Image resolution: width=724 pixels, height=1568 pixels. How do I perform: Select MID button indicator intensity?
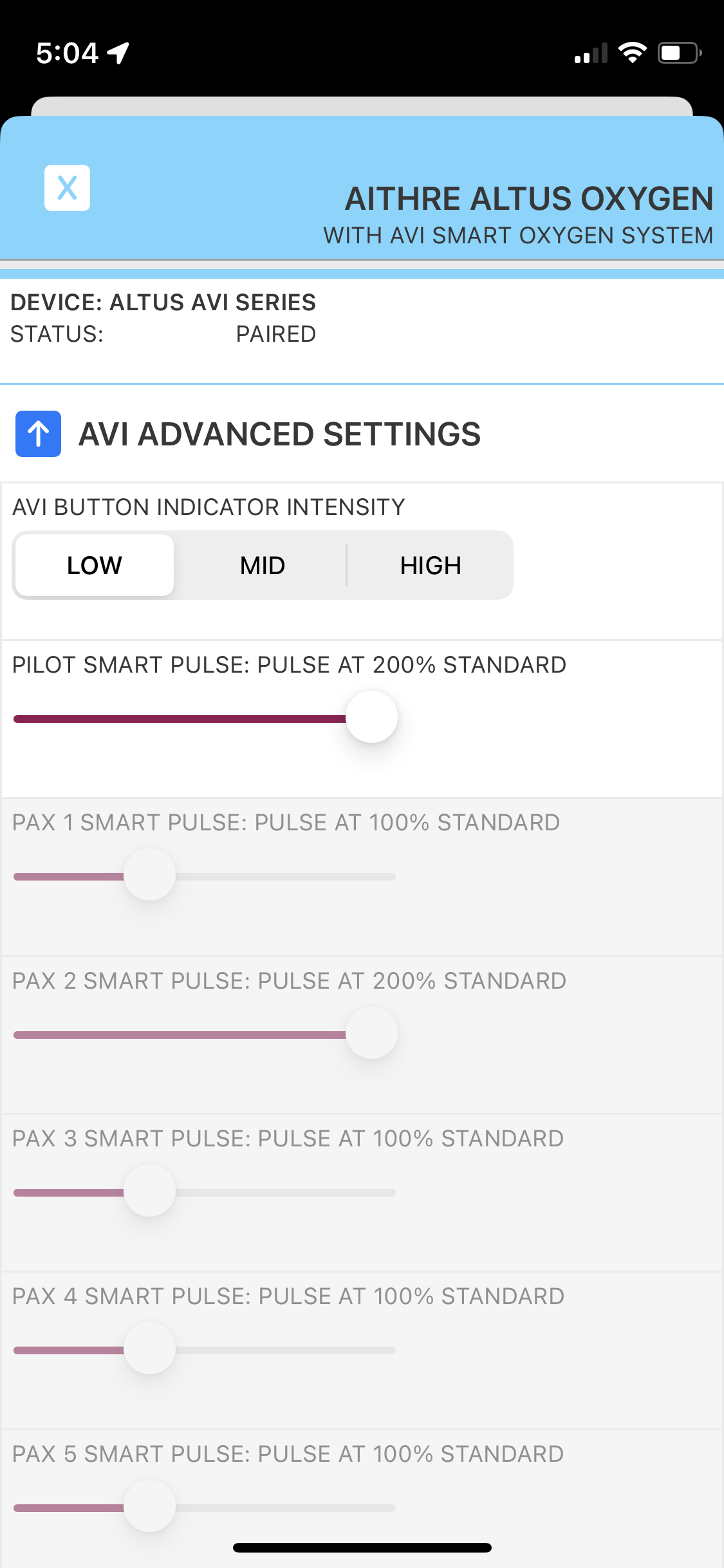tap(261, 565)
